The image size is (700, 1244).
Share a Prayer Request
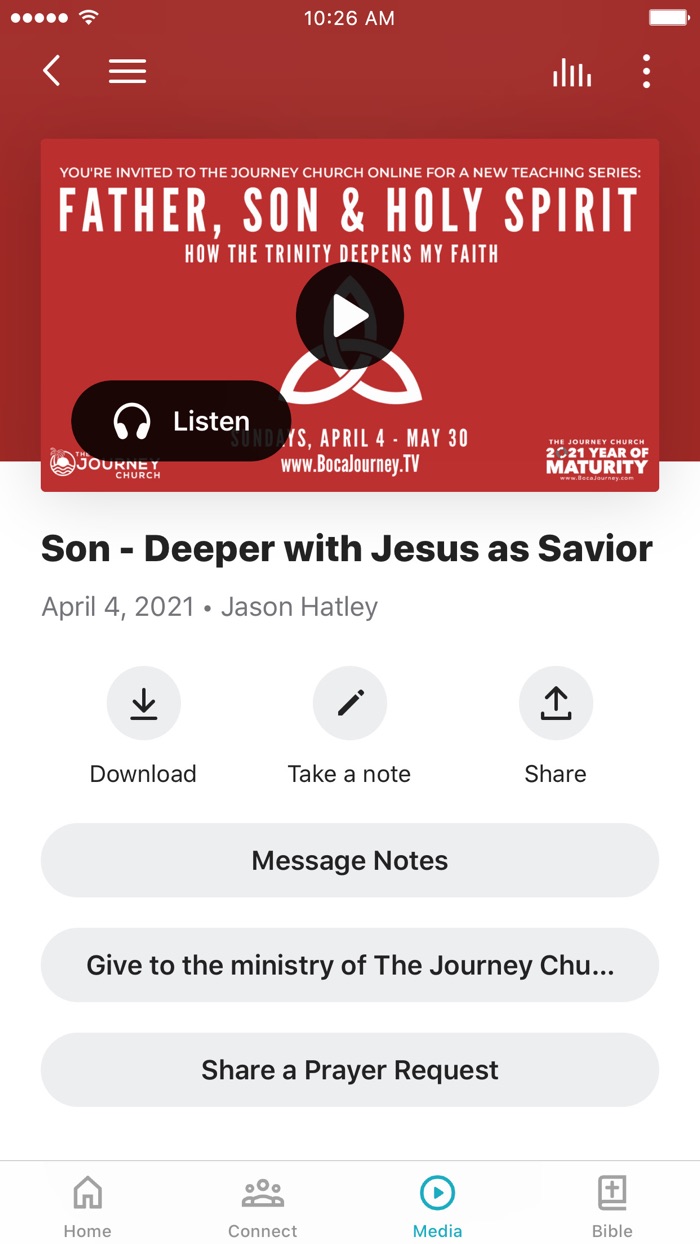[x=350, y=1070]
